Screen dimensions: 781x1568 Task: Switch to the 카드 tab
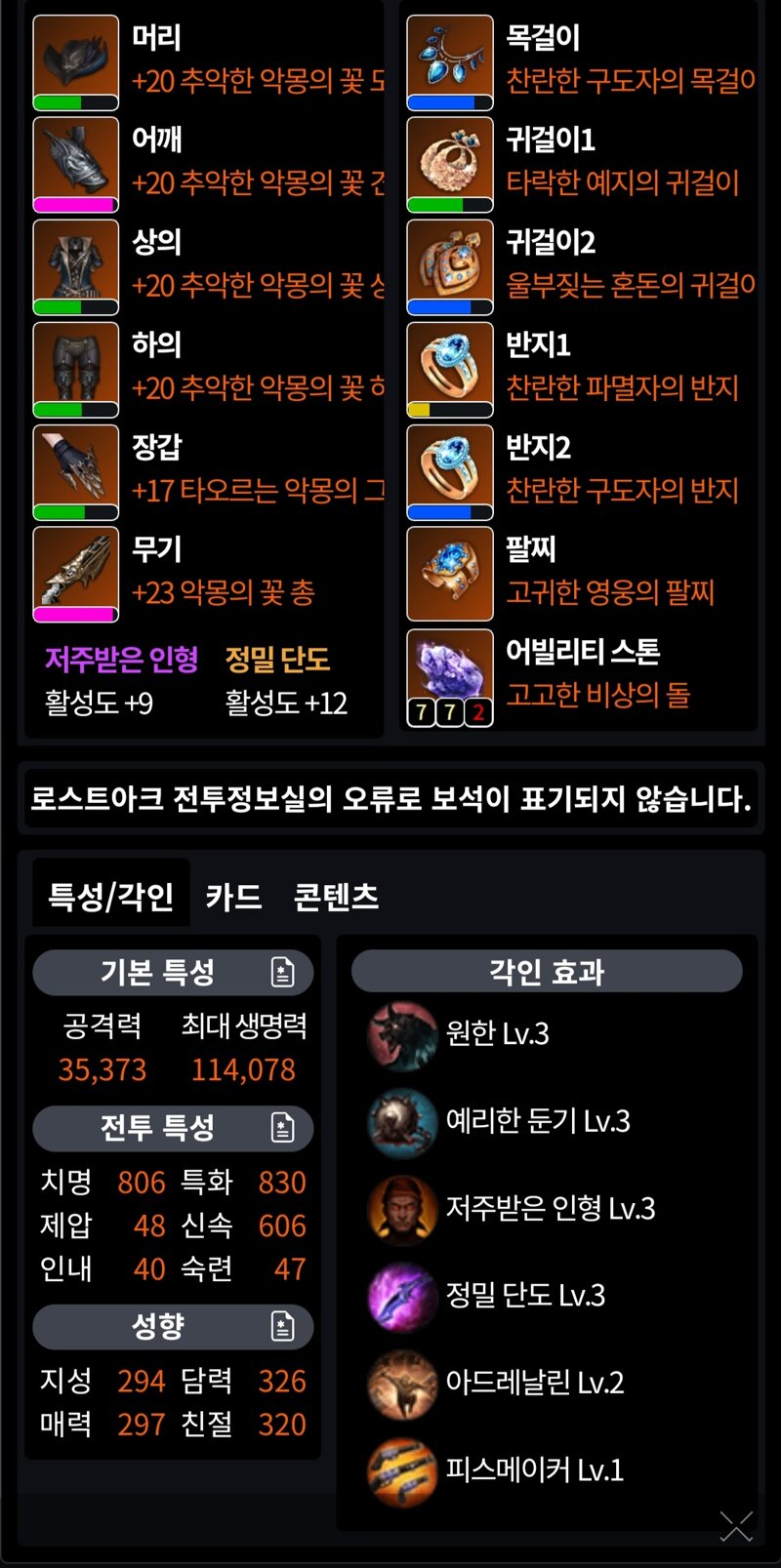pos(233,896)
